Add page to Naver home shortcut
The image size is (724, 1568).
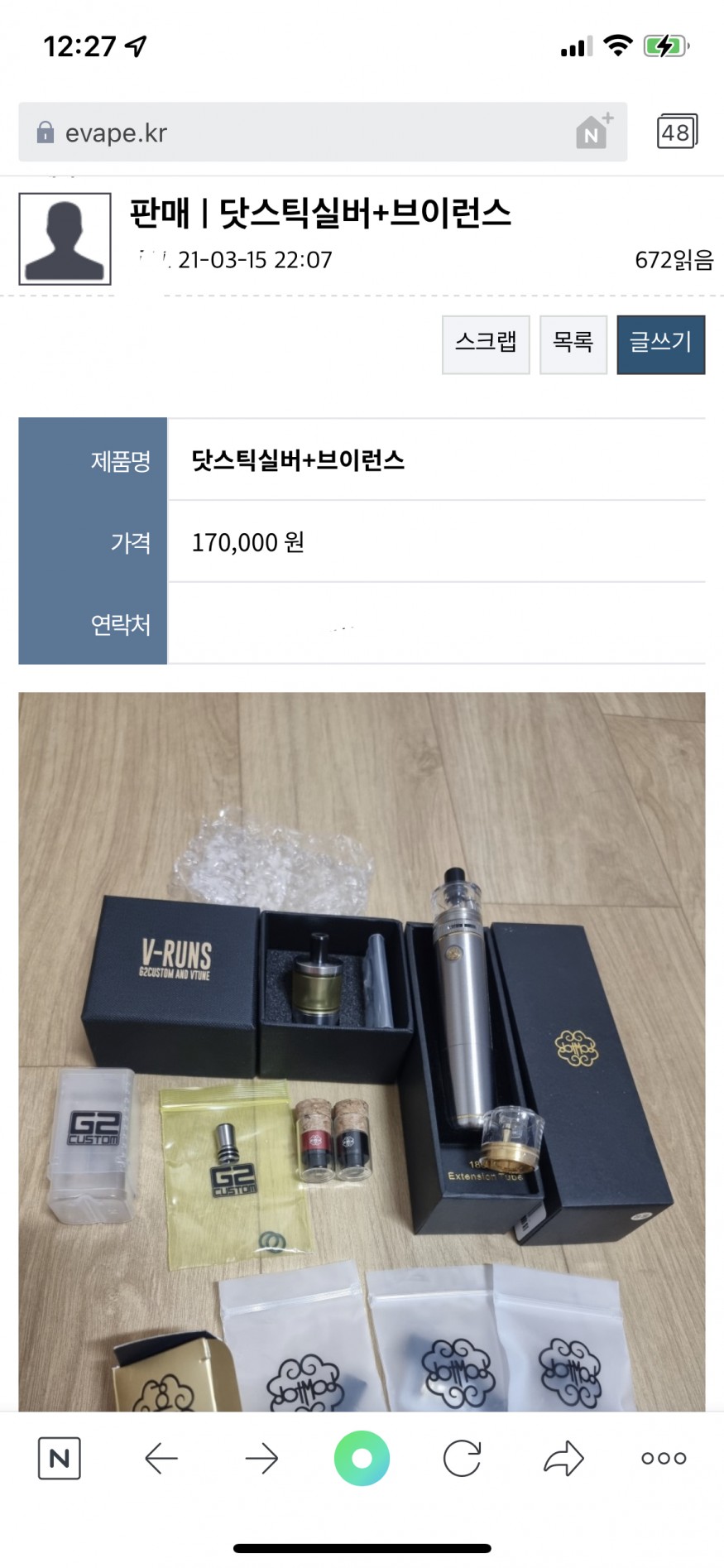point(594,132)
